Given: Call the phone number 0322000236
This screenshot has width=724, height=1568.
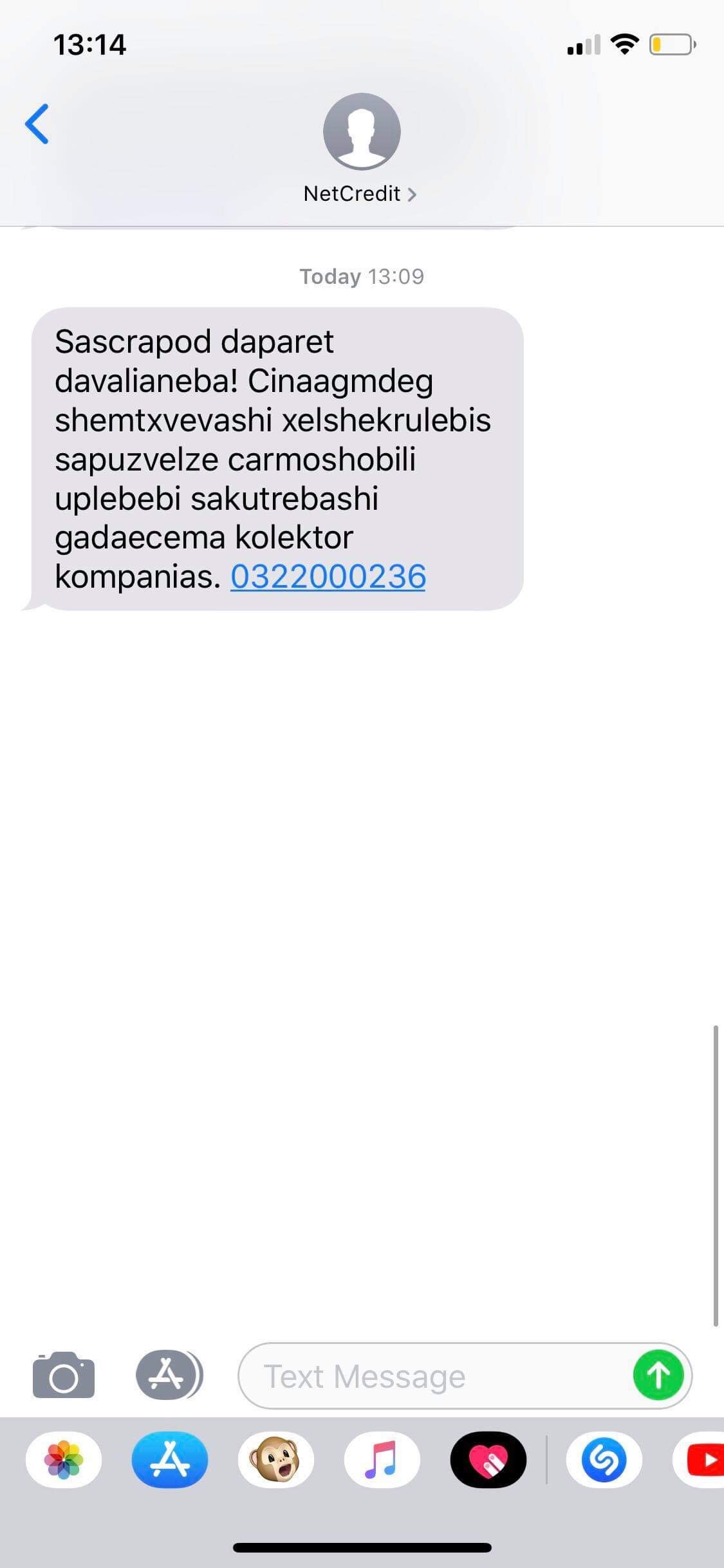Looking at the screenshot, I should click(328, 576).
